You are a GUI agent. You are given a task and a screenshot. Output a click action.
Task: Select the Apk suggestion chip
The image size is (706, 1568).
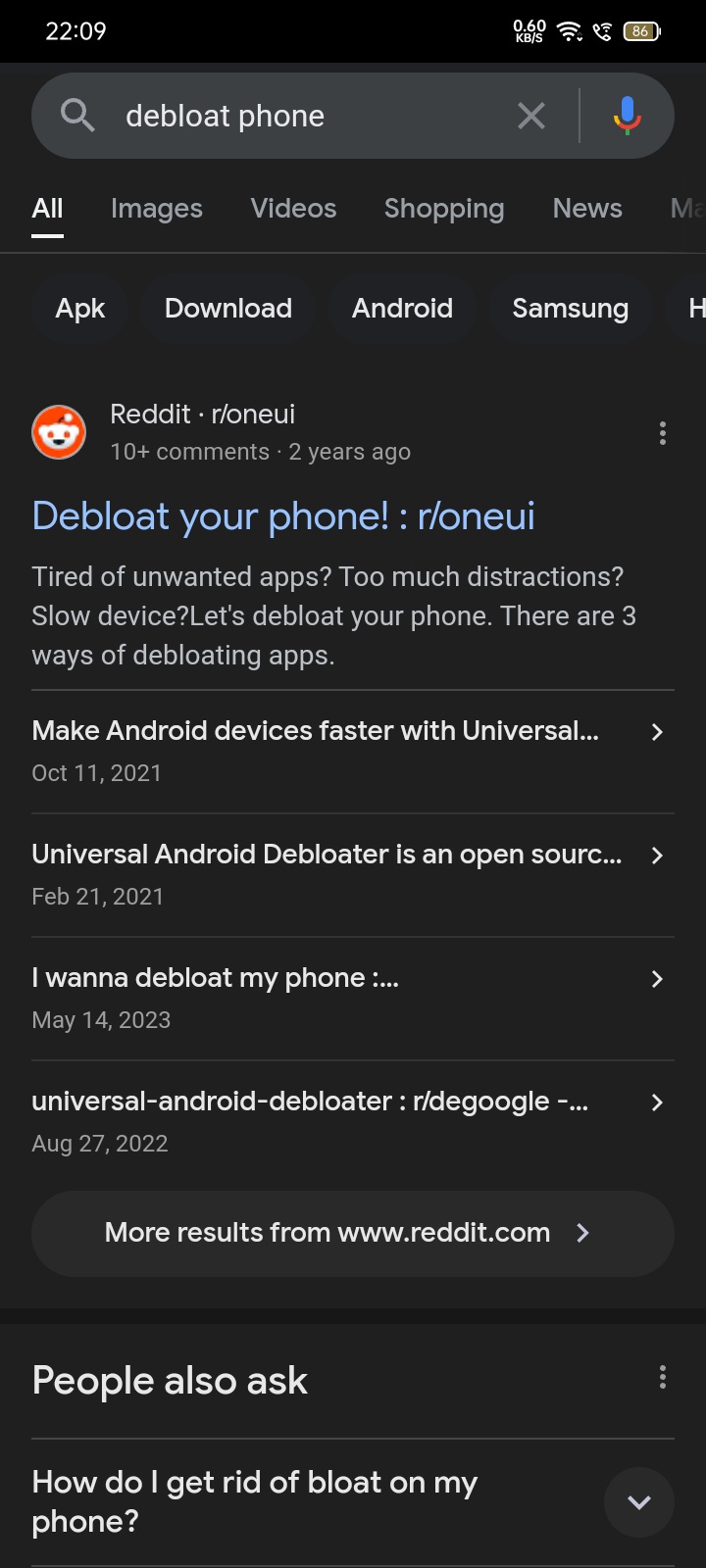[80, 309]
